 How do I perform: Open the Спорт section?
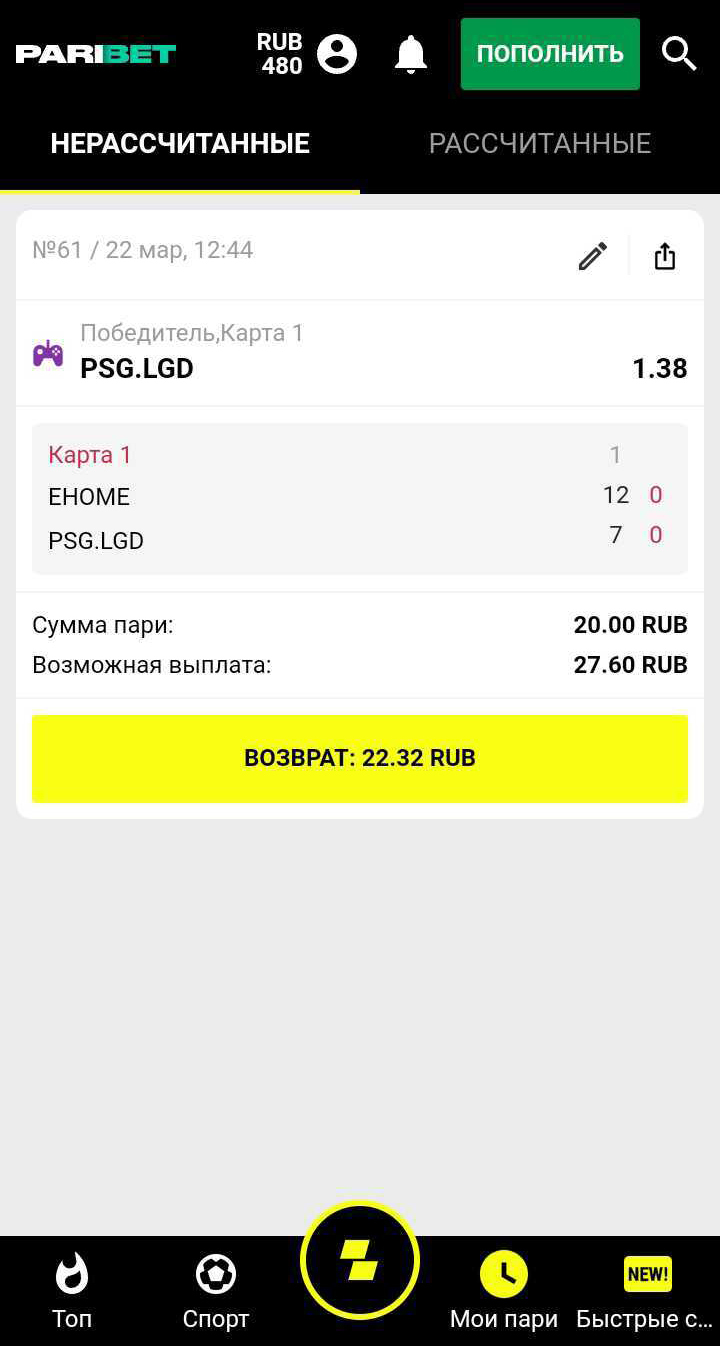pos(216,1292)
